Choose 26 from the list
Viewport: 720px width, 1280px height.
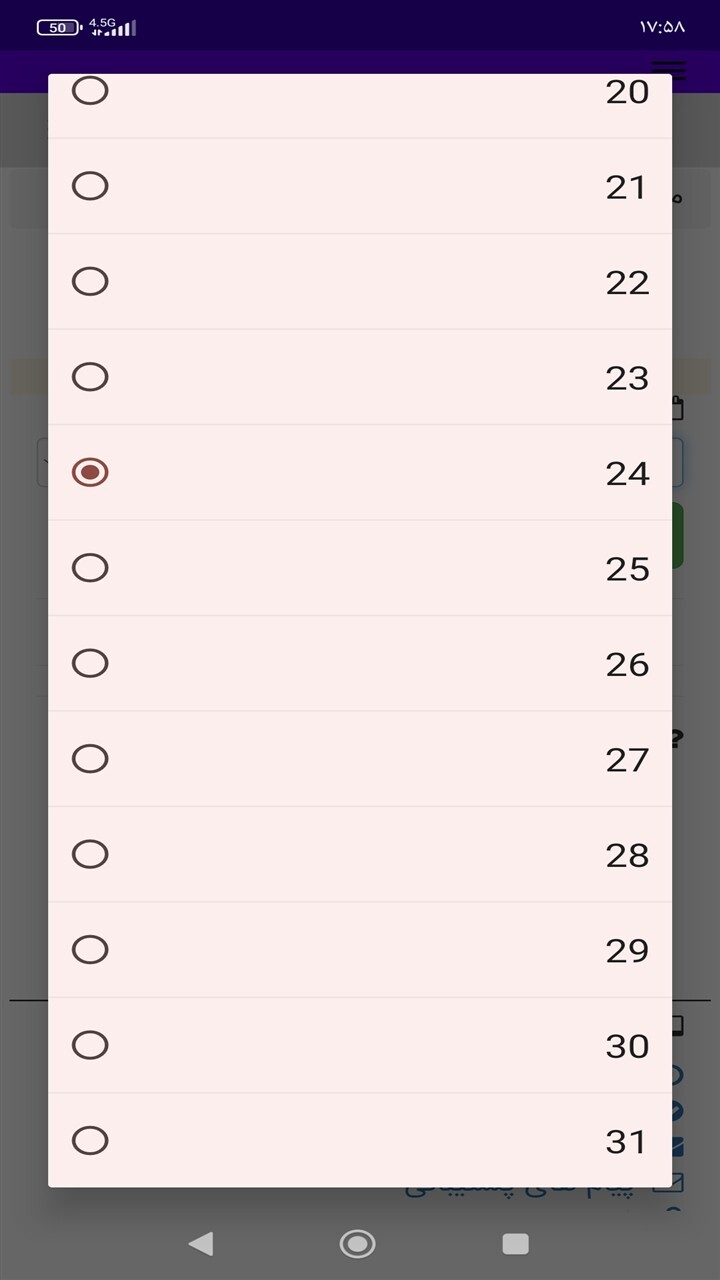click(x=360, y=663)
